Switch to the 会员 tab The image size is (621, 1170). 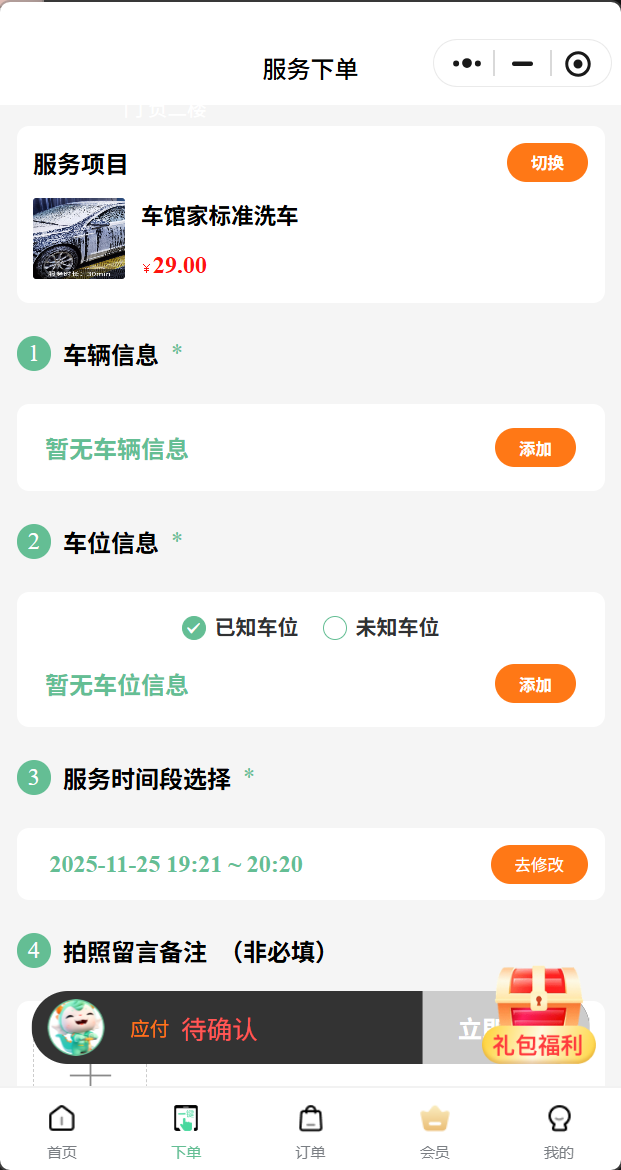[x=435, y=1130]
